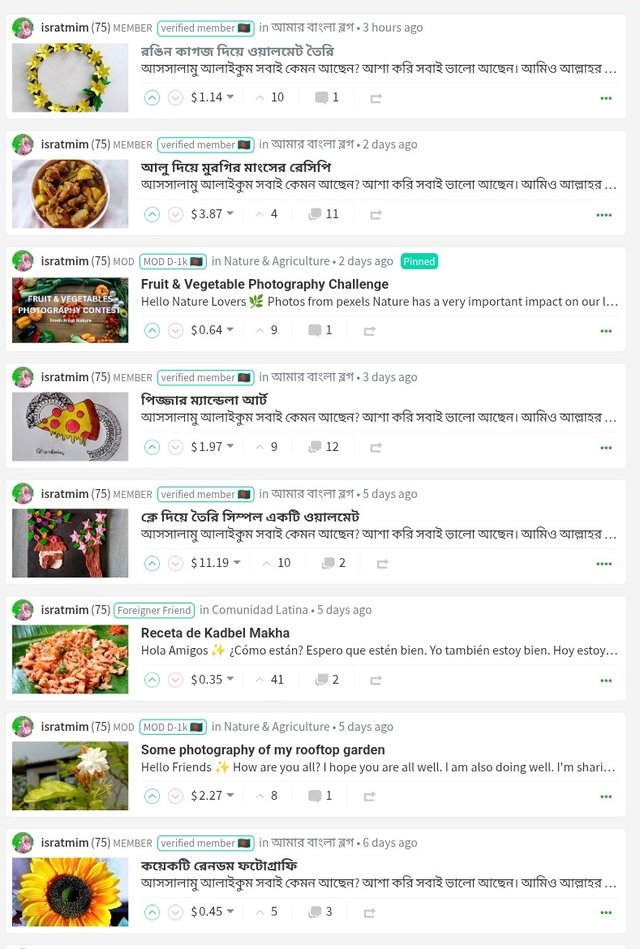640x949 pixels.
Task: Upvote the $0.45 sunflower post
Action: (152, 912)
